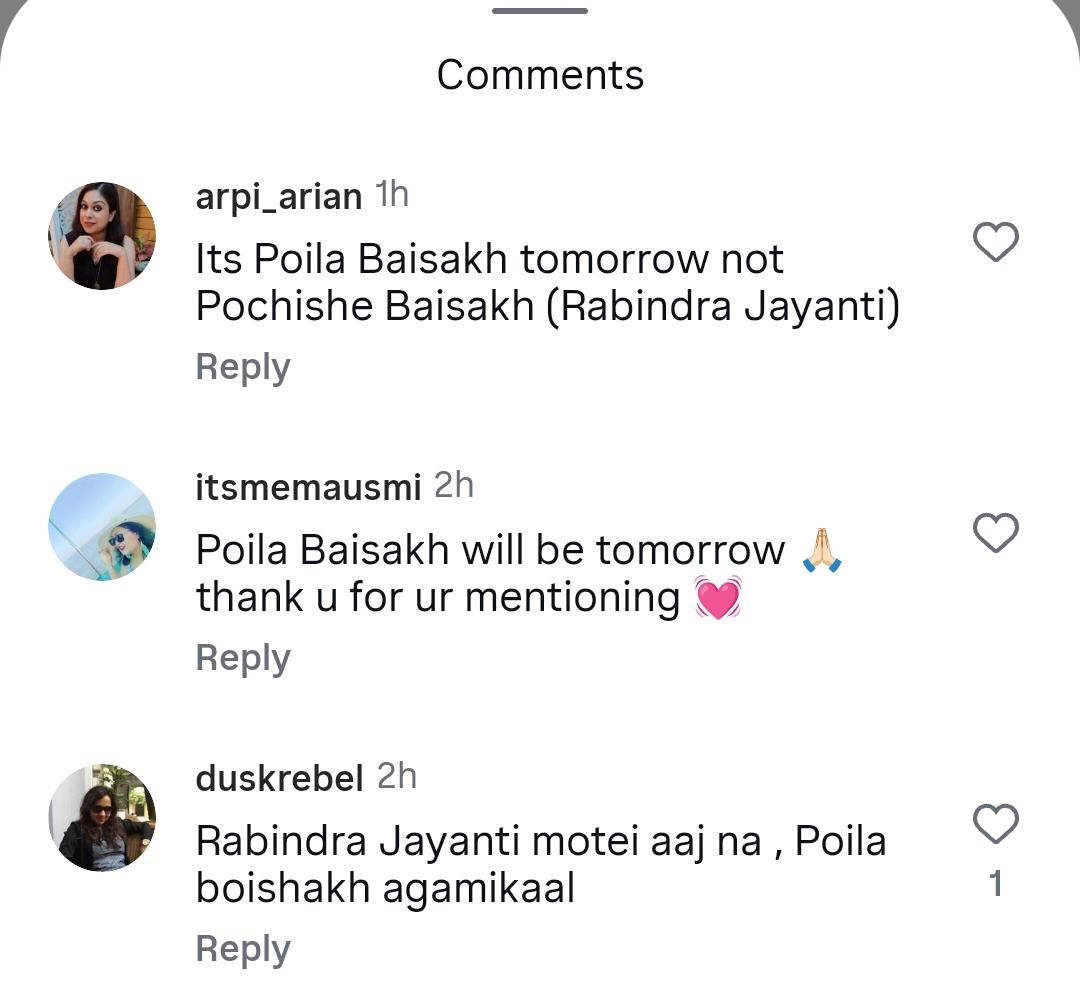
Task: Open the itsmemausmi username
Action: 308,488
